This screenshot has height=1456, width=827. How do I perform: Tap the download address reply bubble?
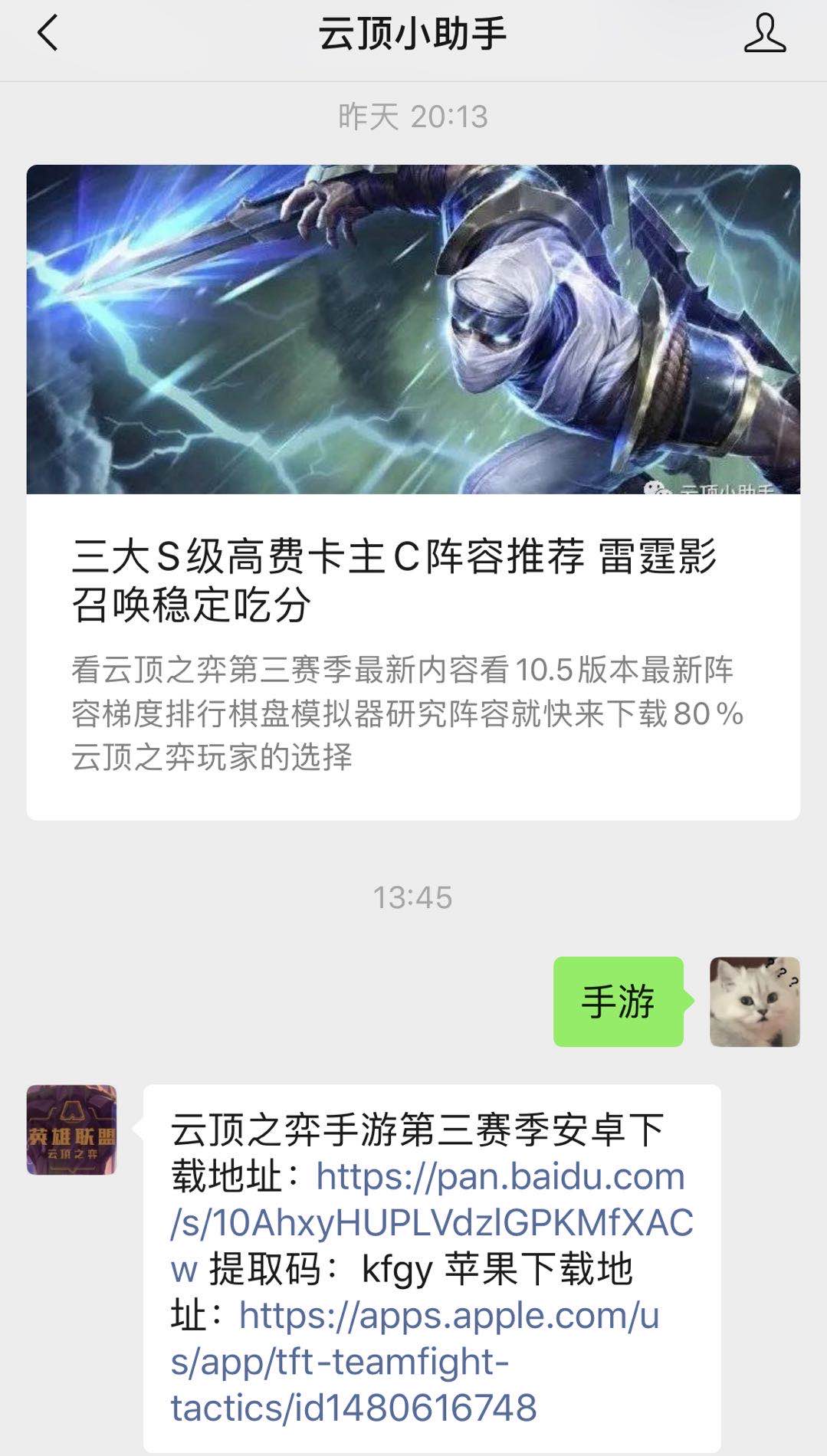click(x=429, y=1264)
